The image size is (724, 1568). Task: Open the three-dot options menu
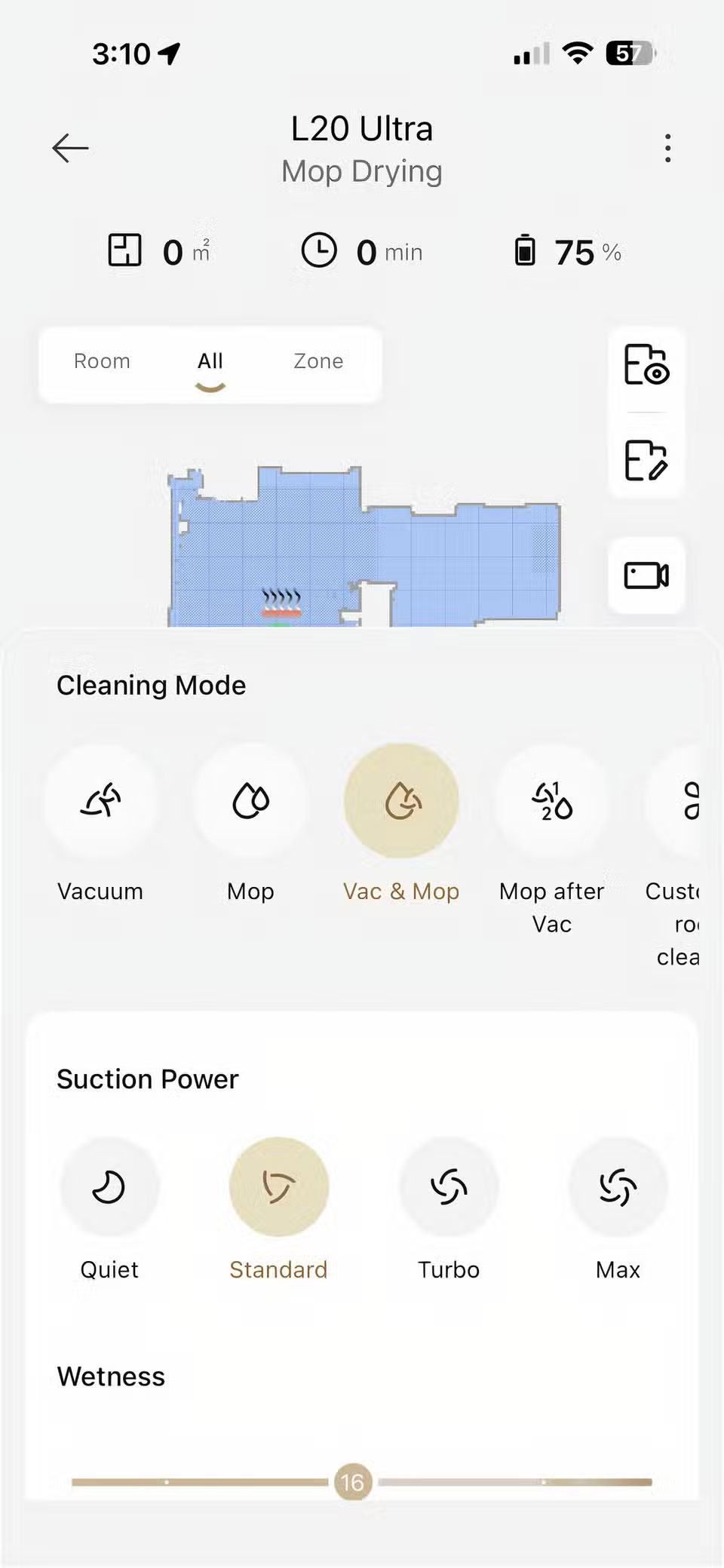[668, 149]
